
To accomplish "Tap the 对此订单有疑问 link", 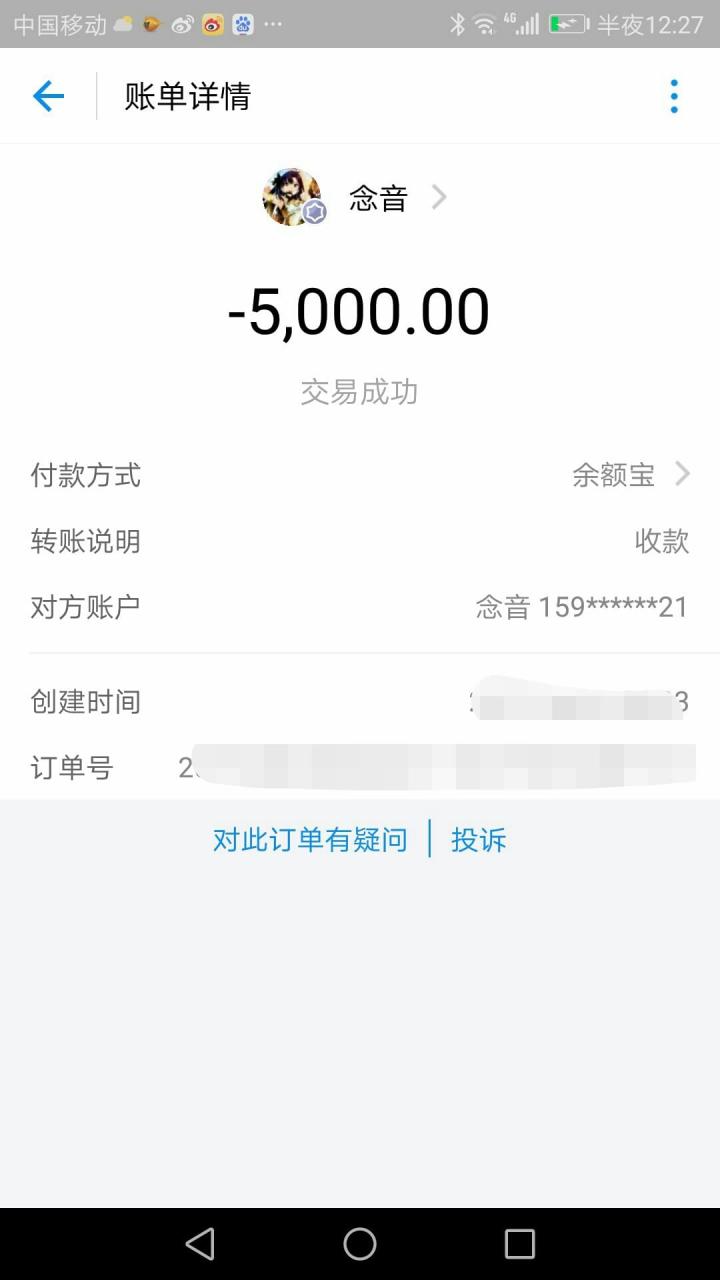I will pos(310,840).
